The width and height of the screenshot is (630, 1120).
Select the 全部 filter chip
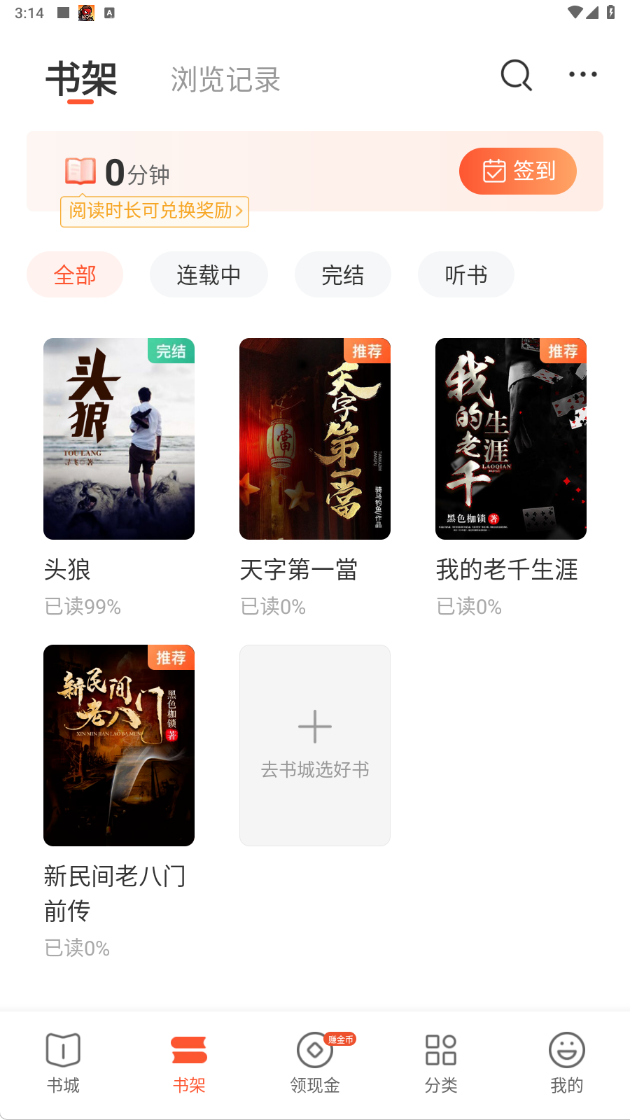(75, 275)
